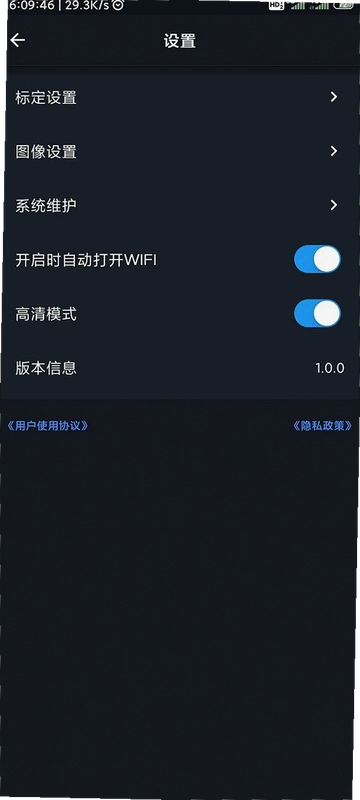Toggle 开启时自动打开WIFI switch
Viewport: 360px width, 800px height.
317,259
